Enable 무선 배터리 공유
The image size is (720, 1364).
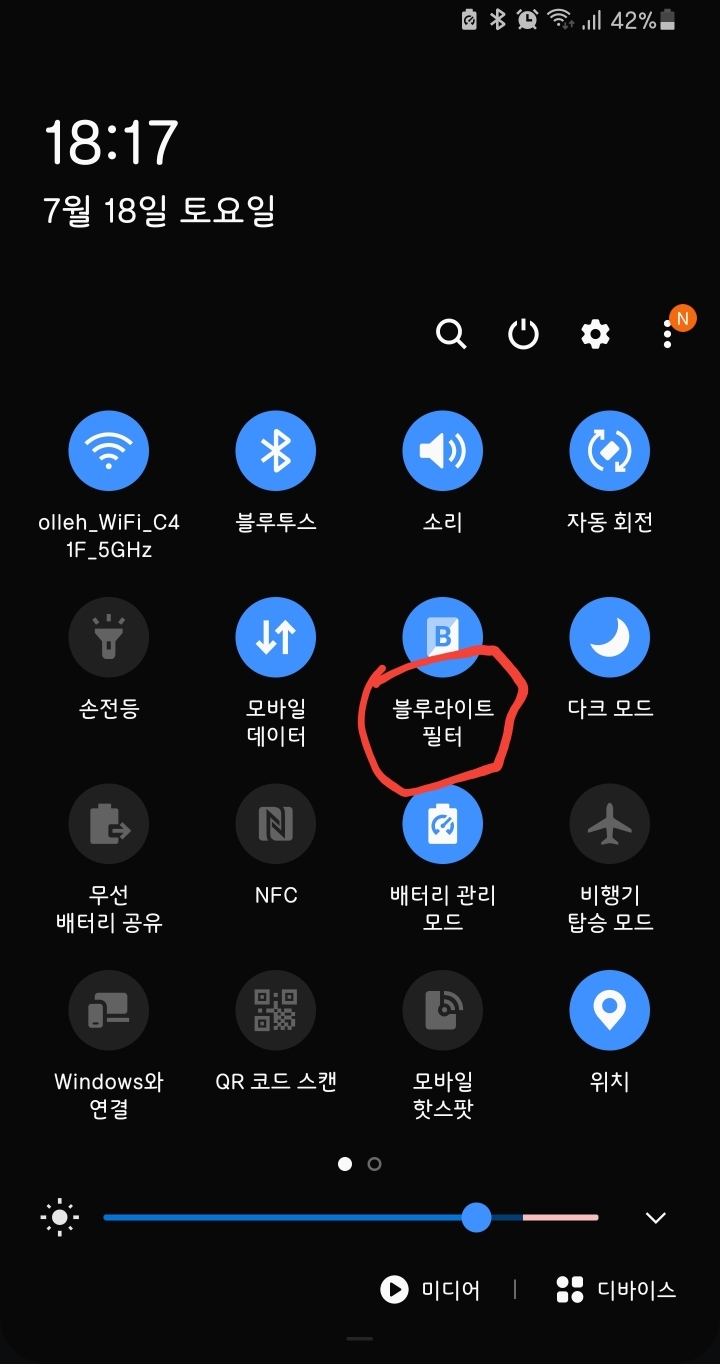pyautogui.click(x=108, y=824)
